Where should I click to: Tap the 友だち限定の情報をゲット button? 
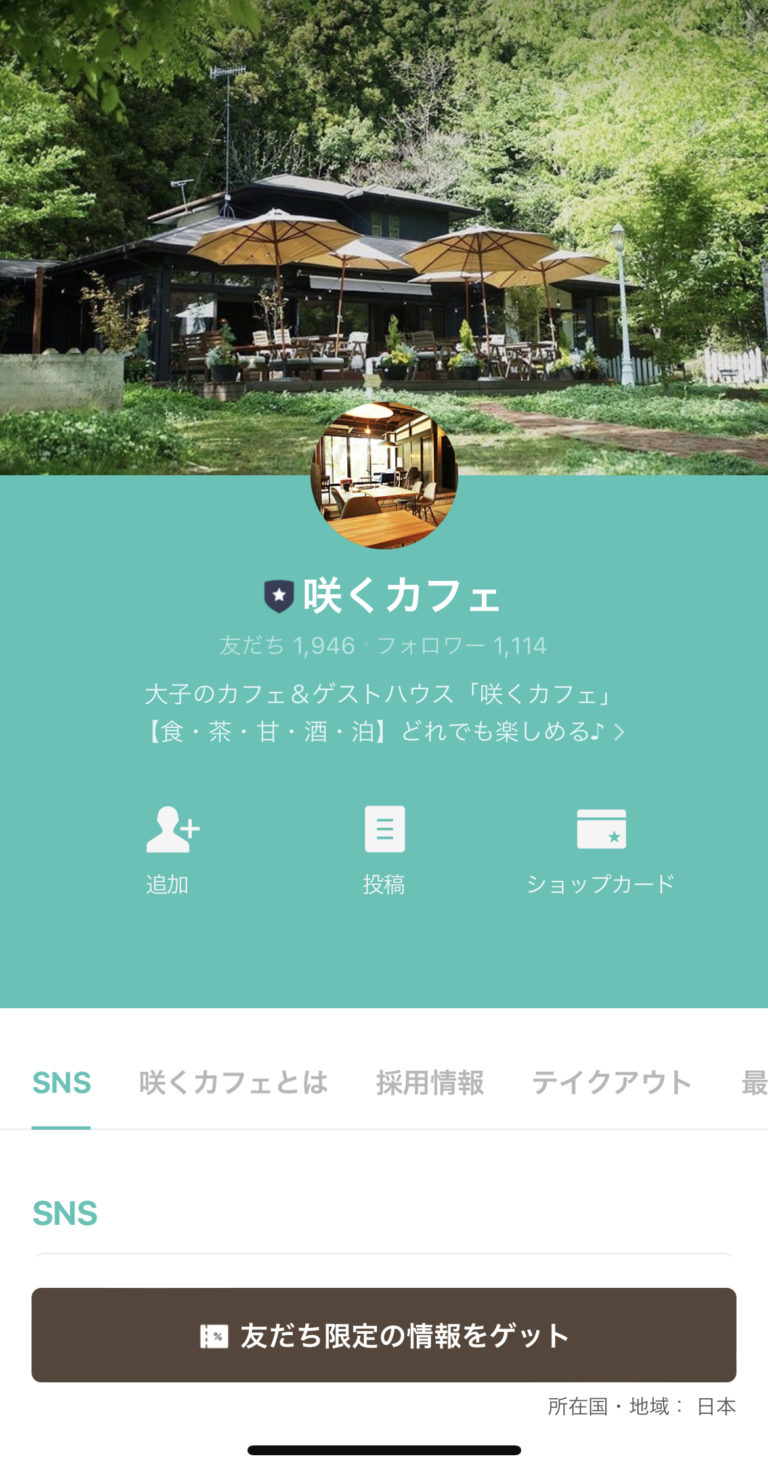pyautogui.click(x=384, y=1334)
